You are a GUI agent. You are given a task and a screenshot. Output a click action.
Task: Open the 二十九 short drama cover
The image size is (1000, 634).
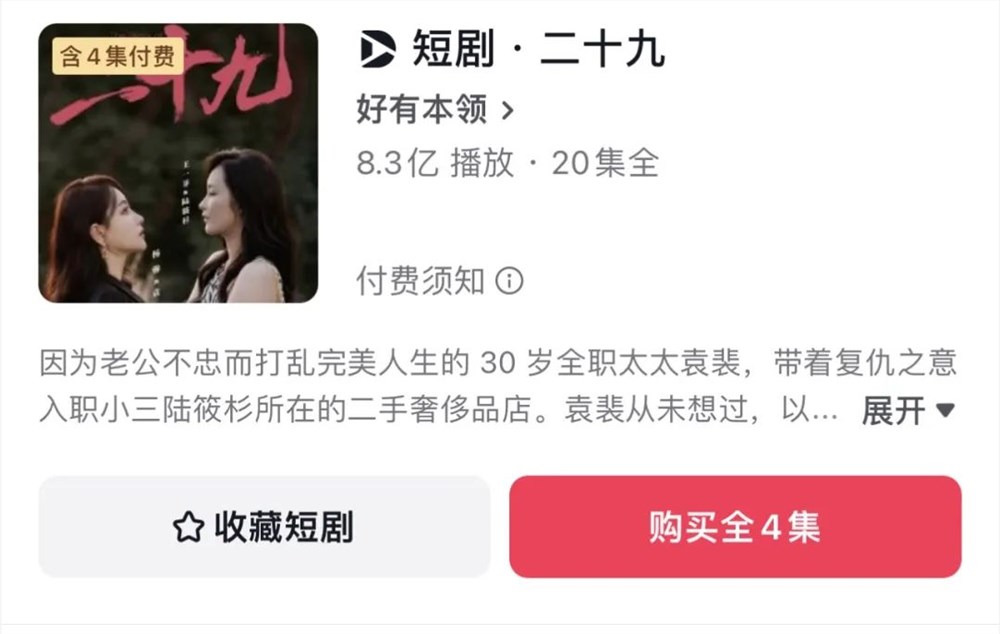point(178,163)
